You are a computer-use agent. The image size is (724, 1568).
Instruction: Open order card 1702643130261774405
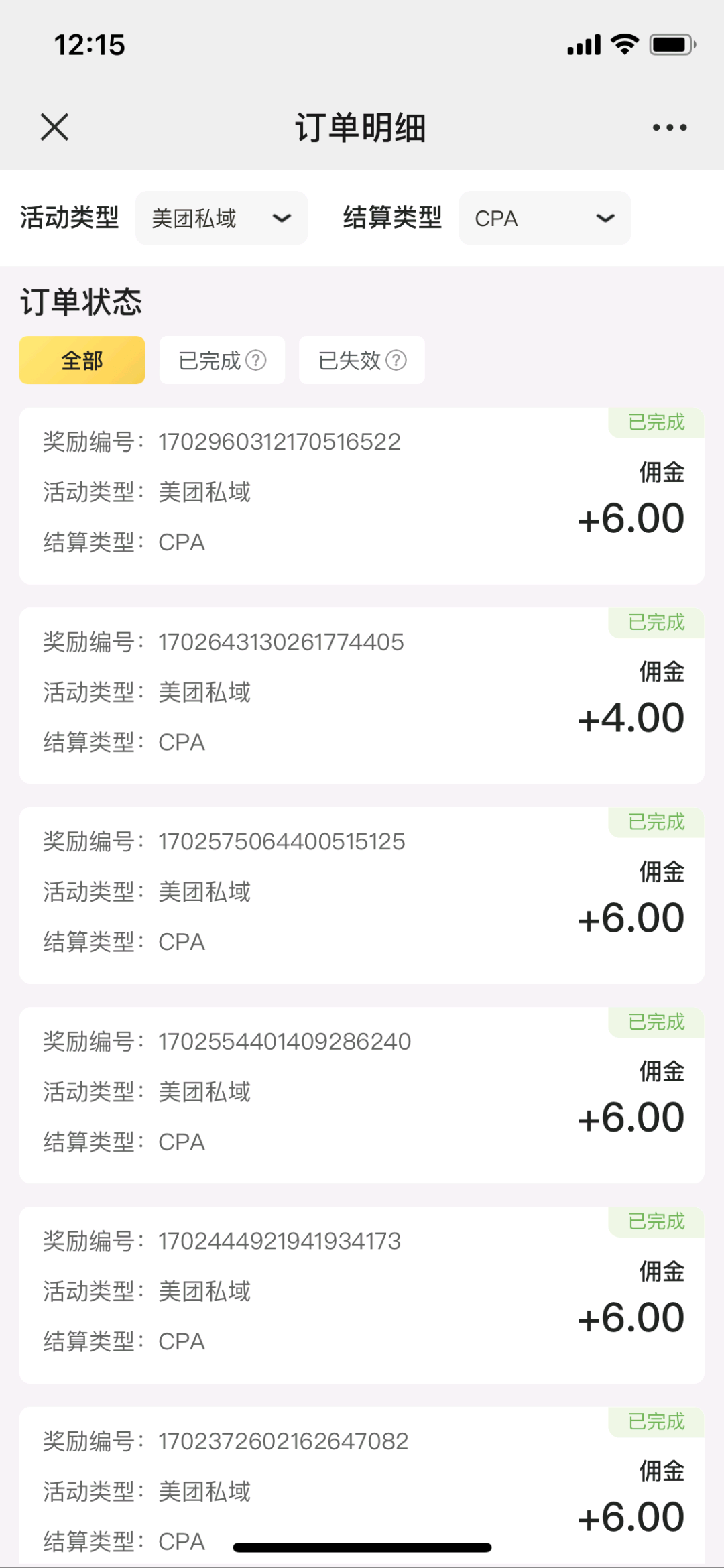(361, 696)
